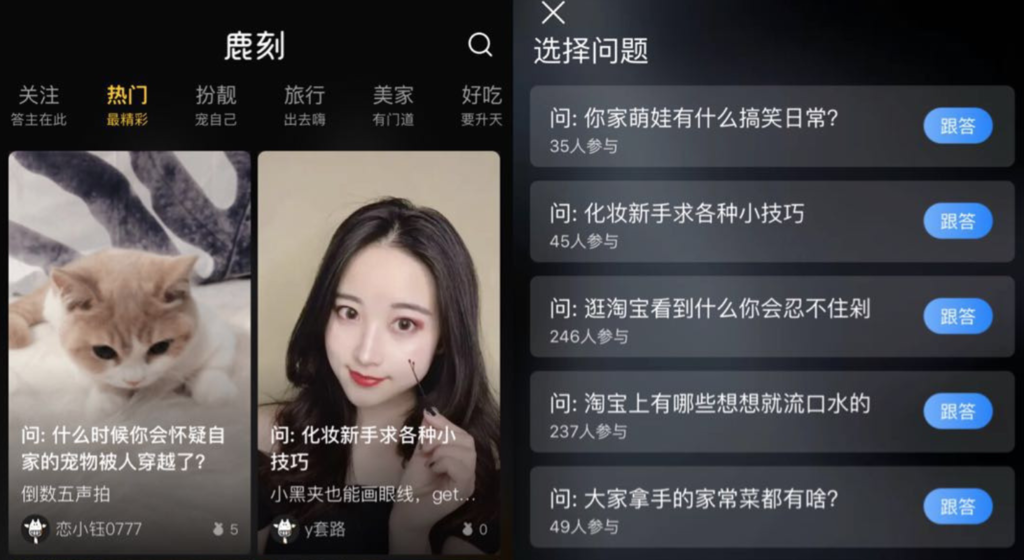Go to the 扮靓 tab
This screenshot has width=1024, height=560.
click(x=216, y=105)
